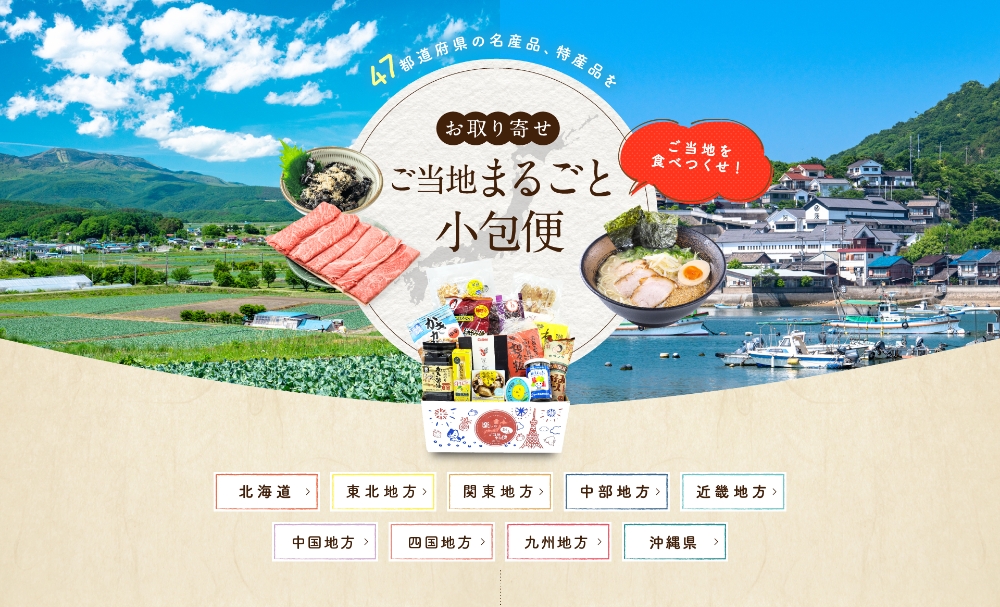Choose the 中部地方 button
1000x607 pixels.
(617, 492)
